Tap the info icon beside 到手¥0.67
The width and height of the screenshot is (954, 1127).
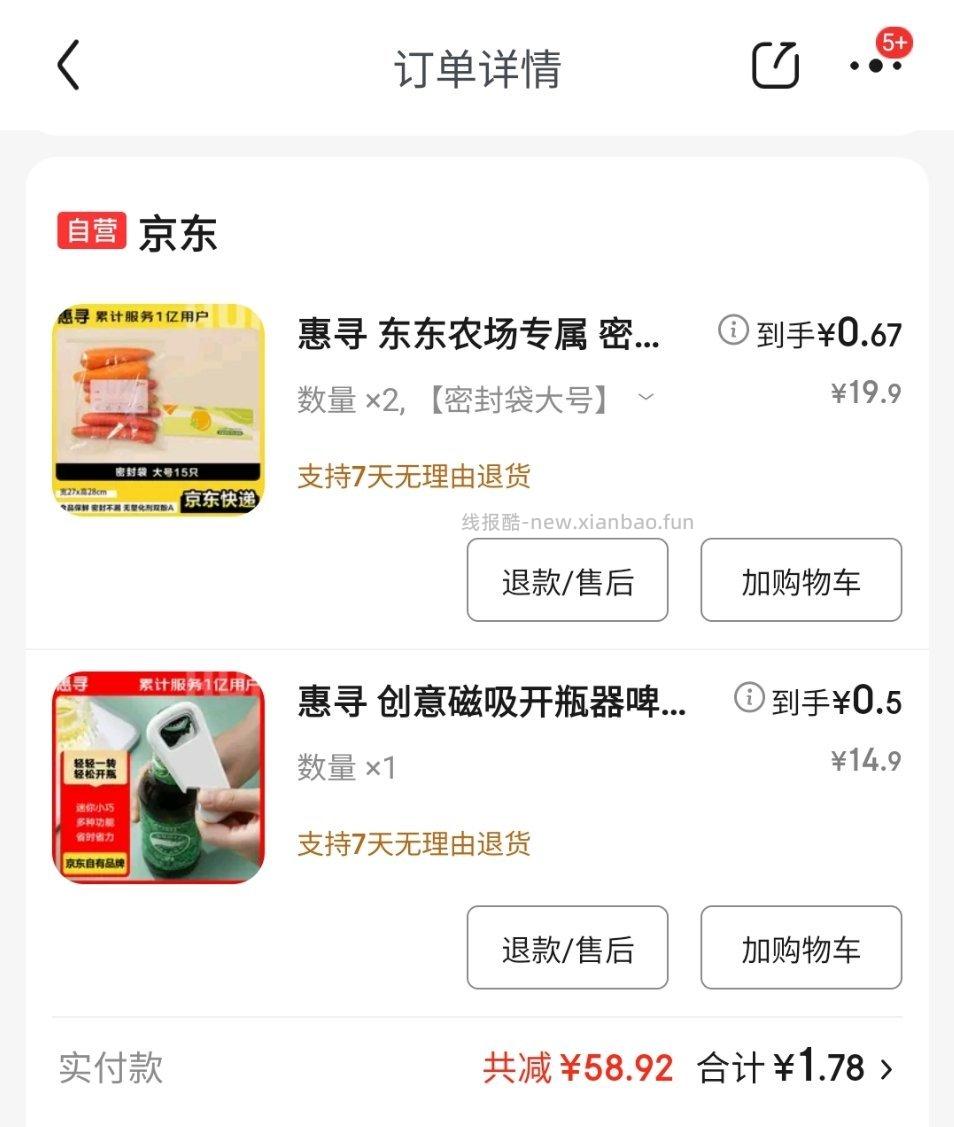[x=736, y=330]
